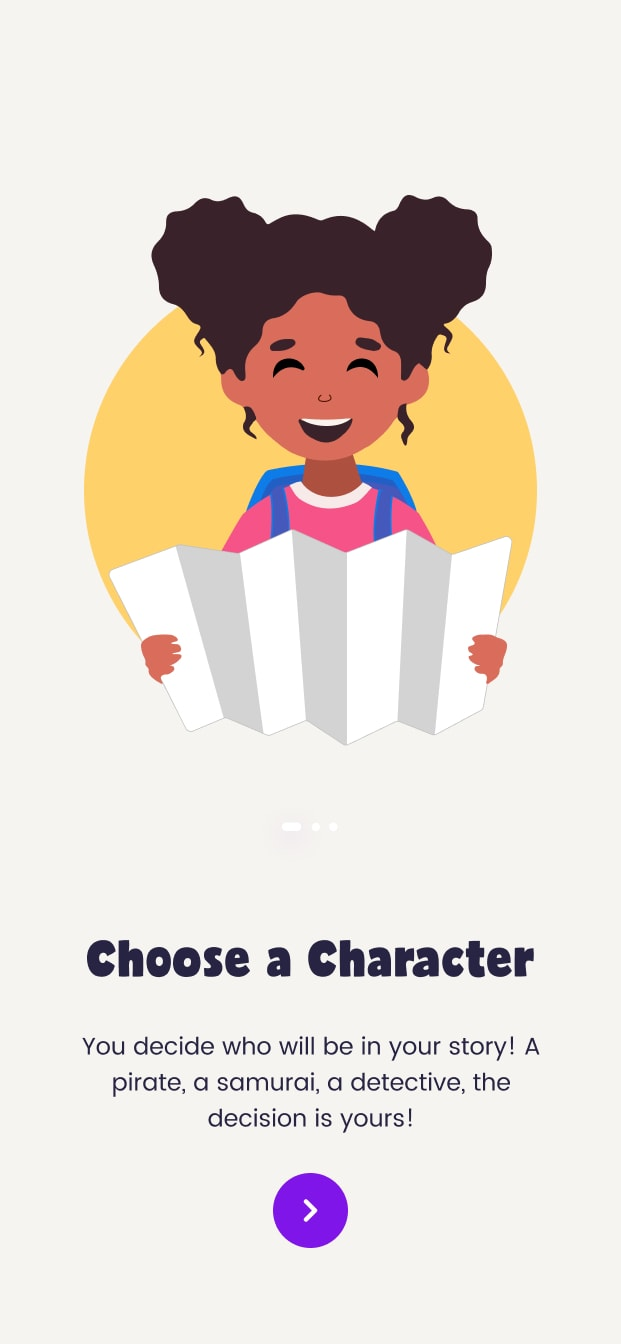This screenshot has height=1344, width=621.
Task: Select the second page indicator dot
Action: pyautogui.click(x=316, y=827)
